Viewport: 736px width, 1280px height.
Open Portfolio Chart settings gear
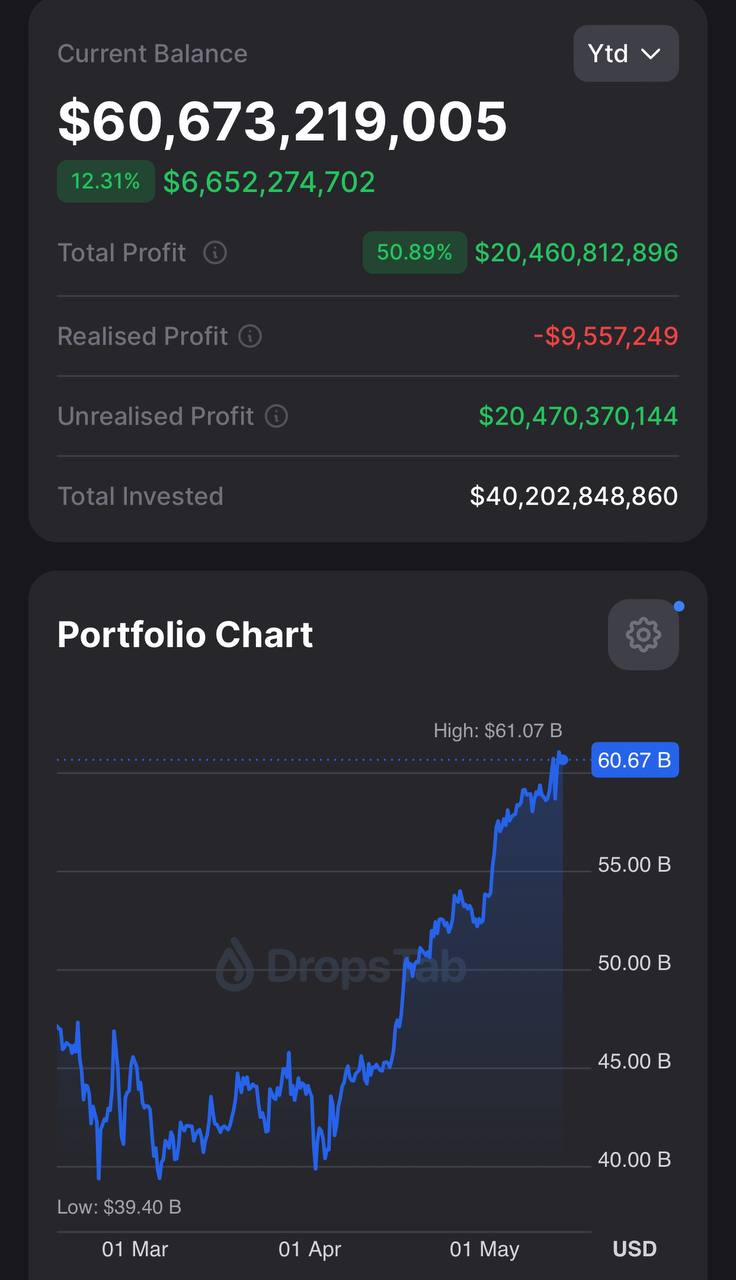tap(643, 634)
